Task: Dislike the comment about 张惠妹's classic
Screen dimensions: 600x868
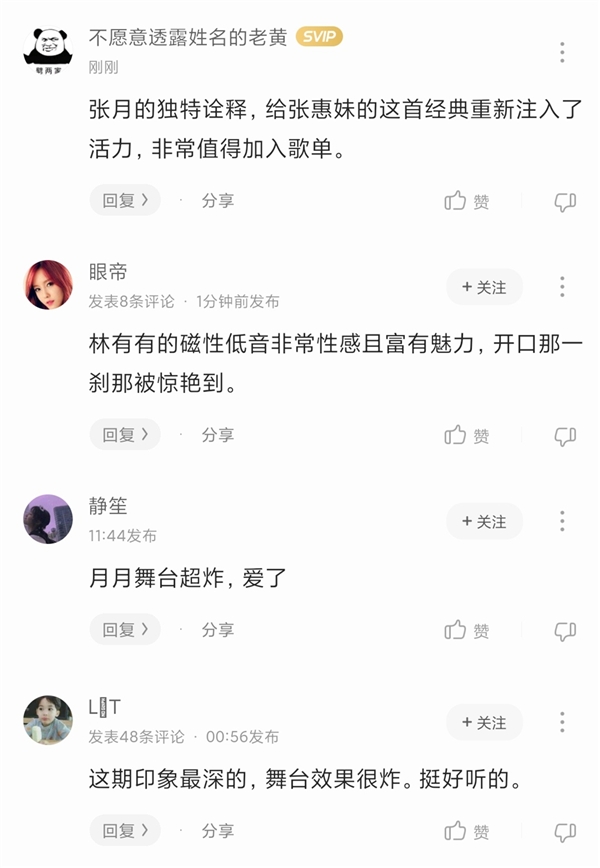Action: click(x=565, y=202)
